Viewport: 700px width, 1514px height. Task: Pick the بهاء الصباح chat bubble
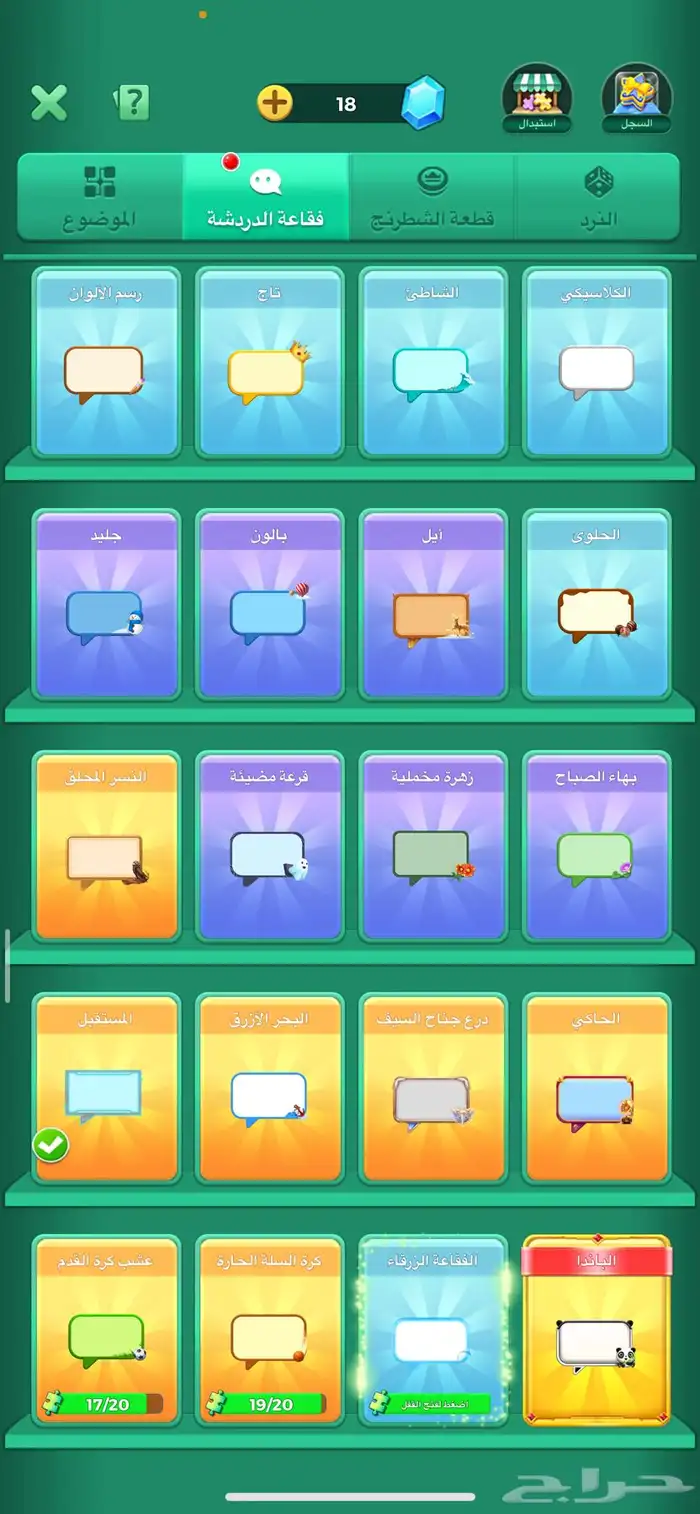click(597, 846)
